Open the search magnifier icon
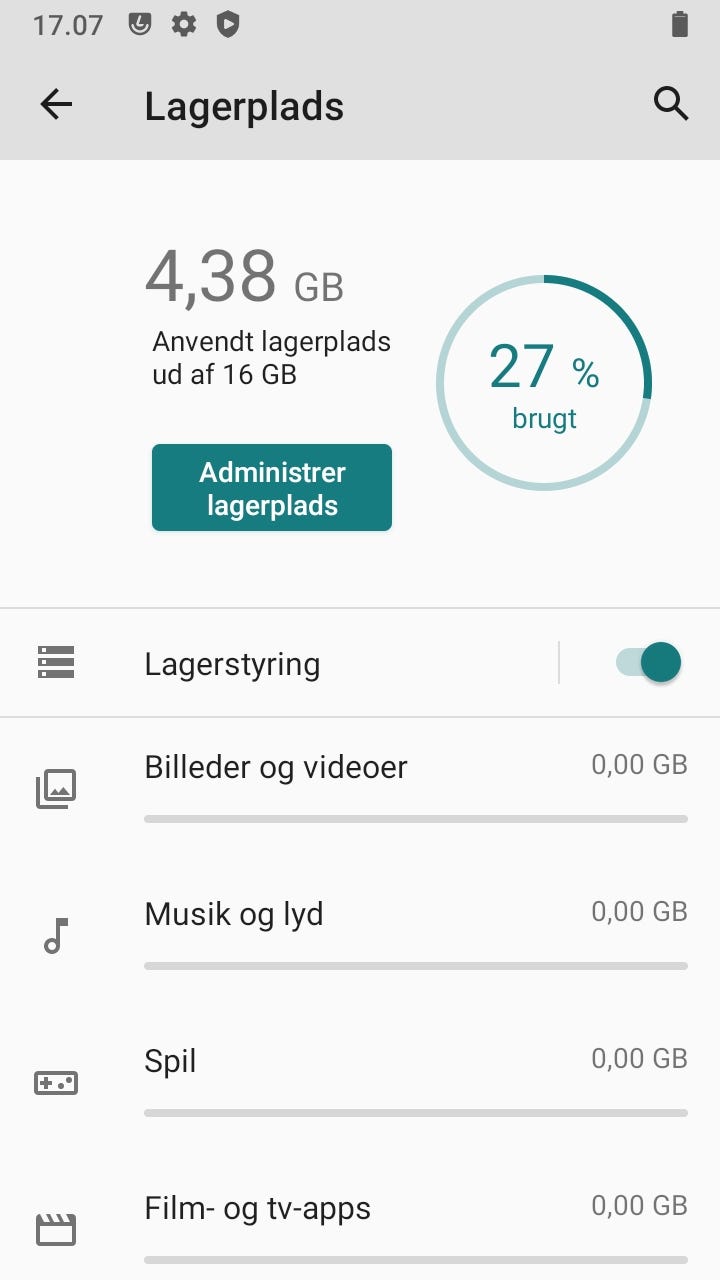The height and width of the screenshot is (1280, 720). (671, 104)
